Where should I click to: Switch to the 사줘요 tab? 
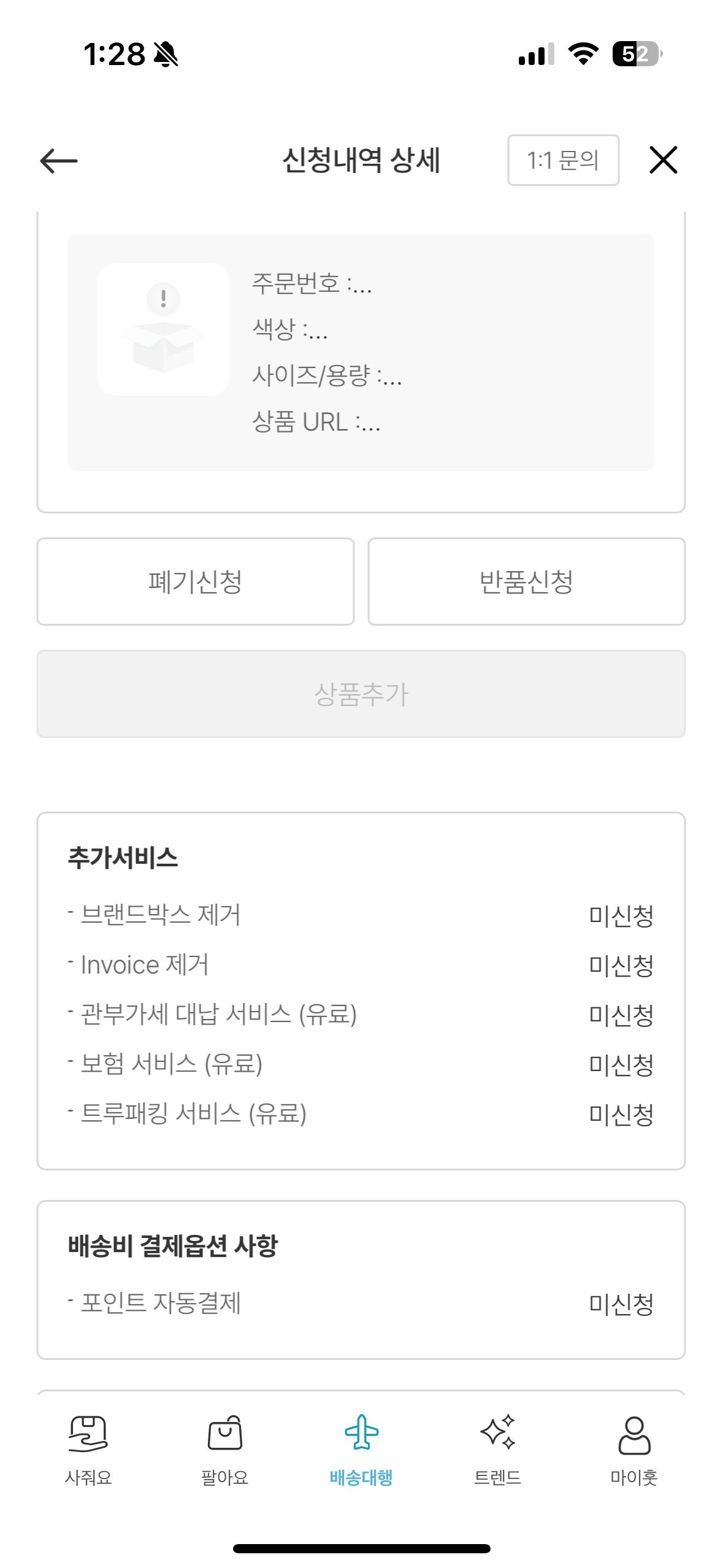pyautogui.click(x=88, y=1450)
